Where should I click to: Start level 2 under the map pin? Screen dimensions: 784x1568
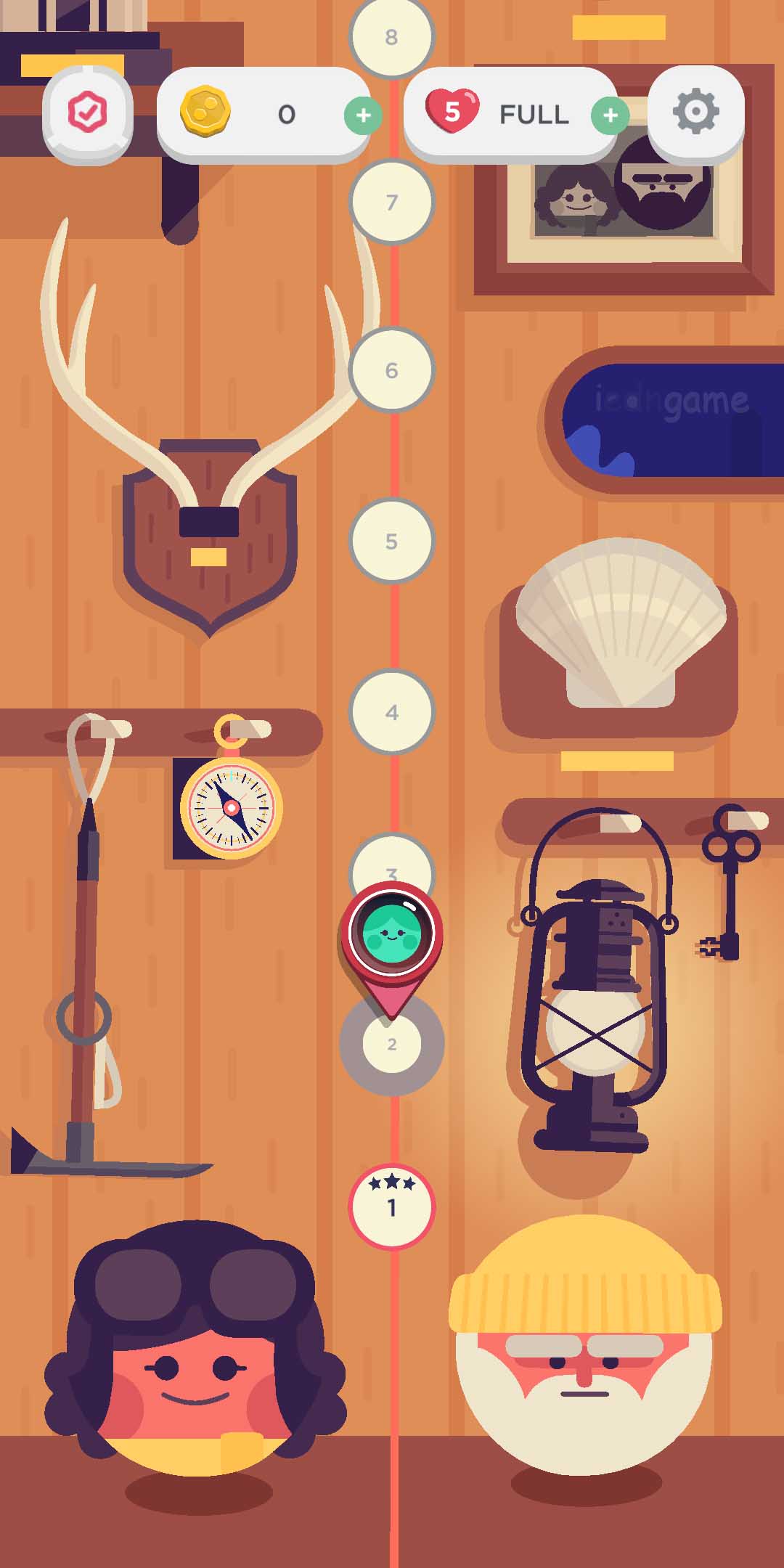(x=392, y=1044)
